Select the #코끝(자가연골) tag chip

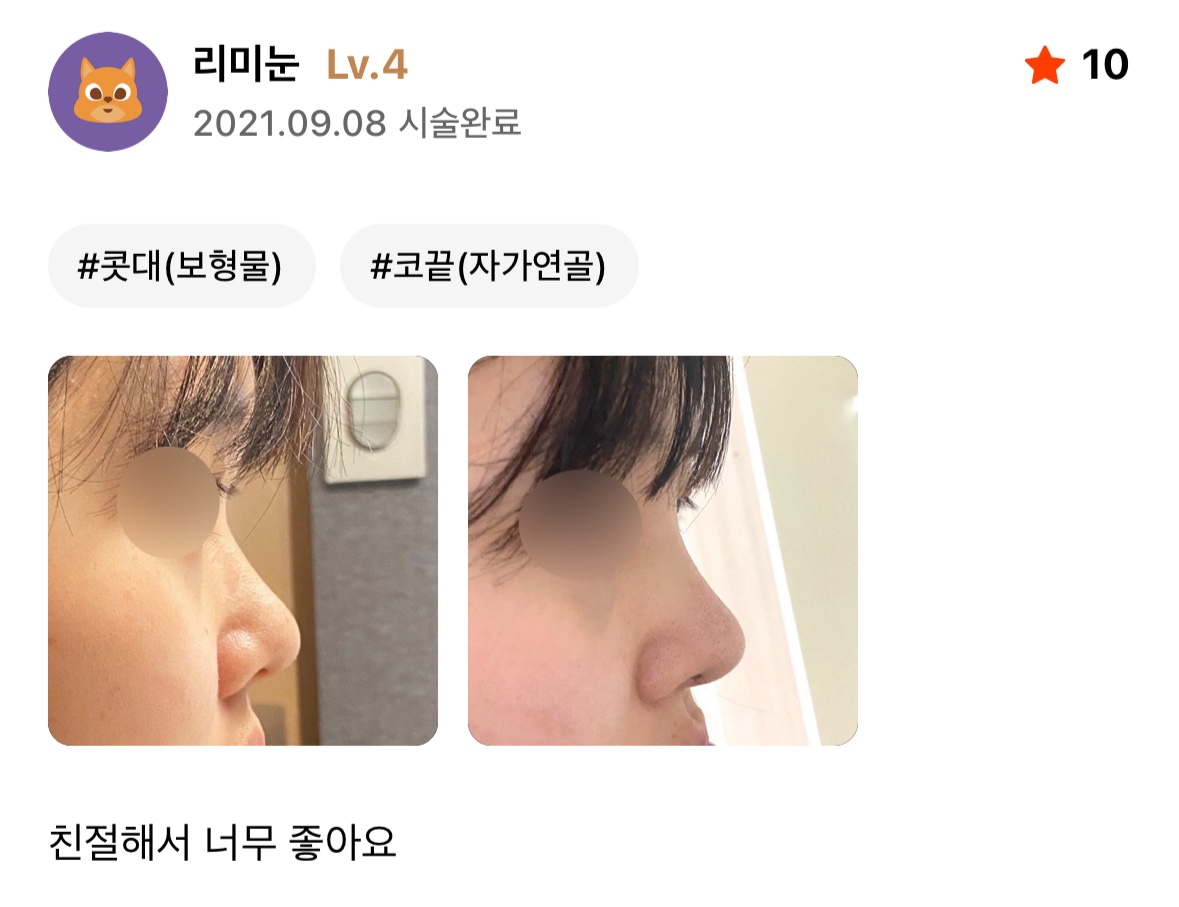coord(488,266)
